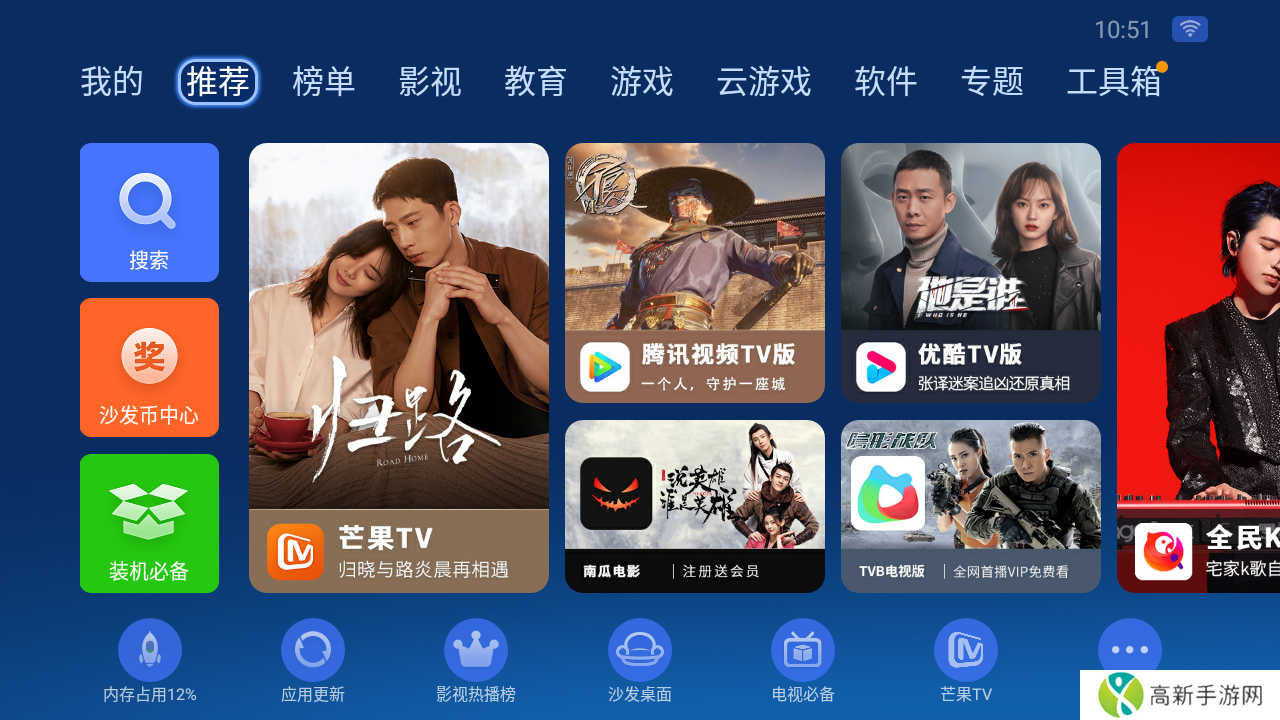Open the 南瓜电影 card
Image resolution: width=1280 pixels, height=720 pixels.
pyautogui.click(x=695, y=506)
